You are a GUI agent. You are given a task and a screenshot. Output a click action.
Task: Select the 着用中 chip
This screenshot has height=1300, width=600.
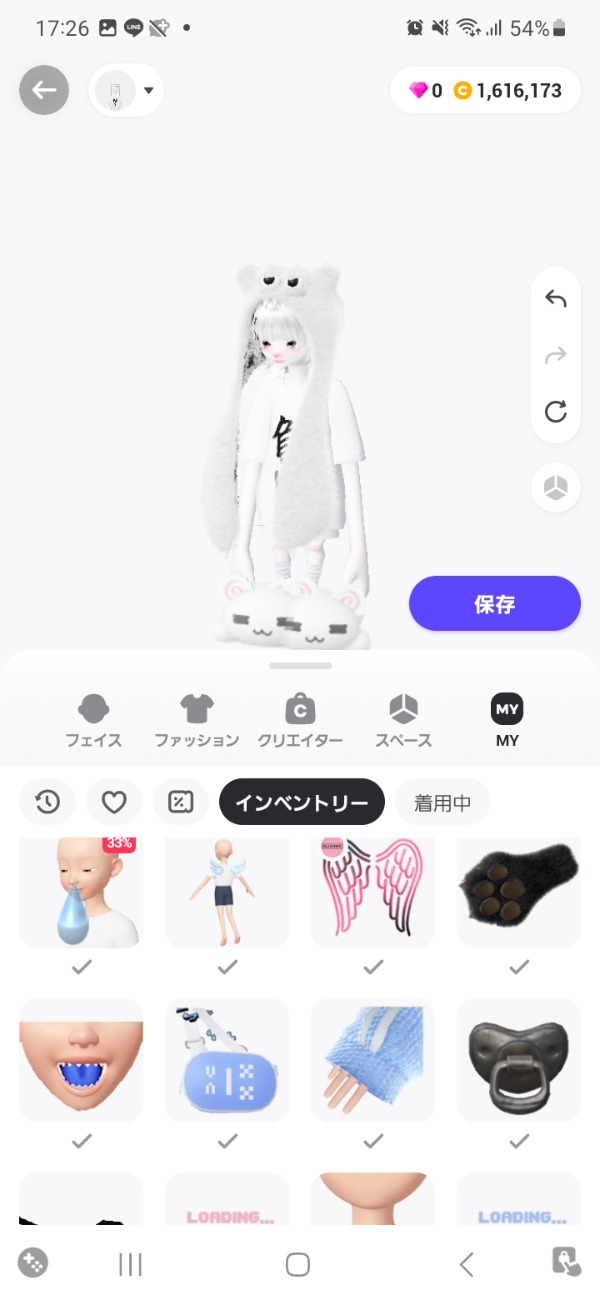[x=442, y=802]
